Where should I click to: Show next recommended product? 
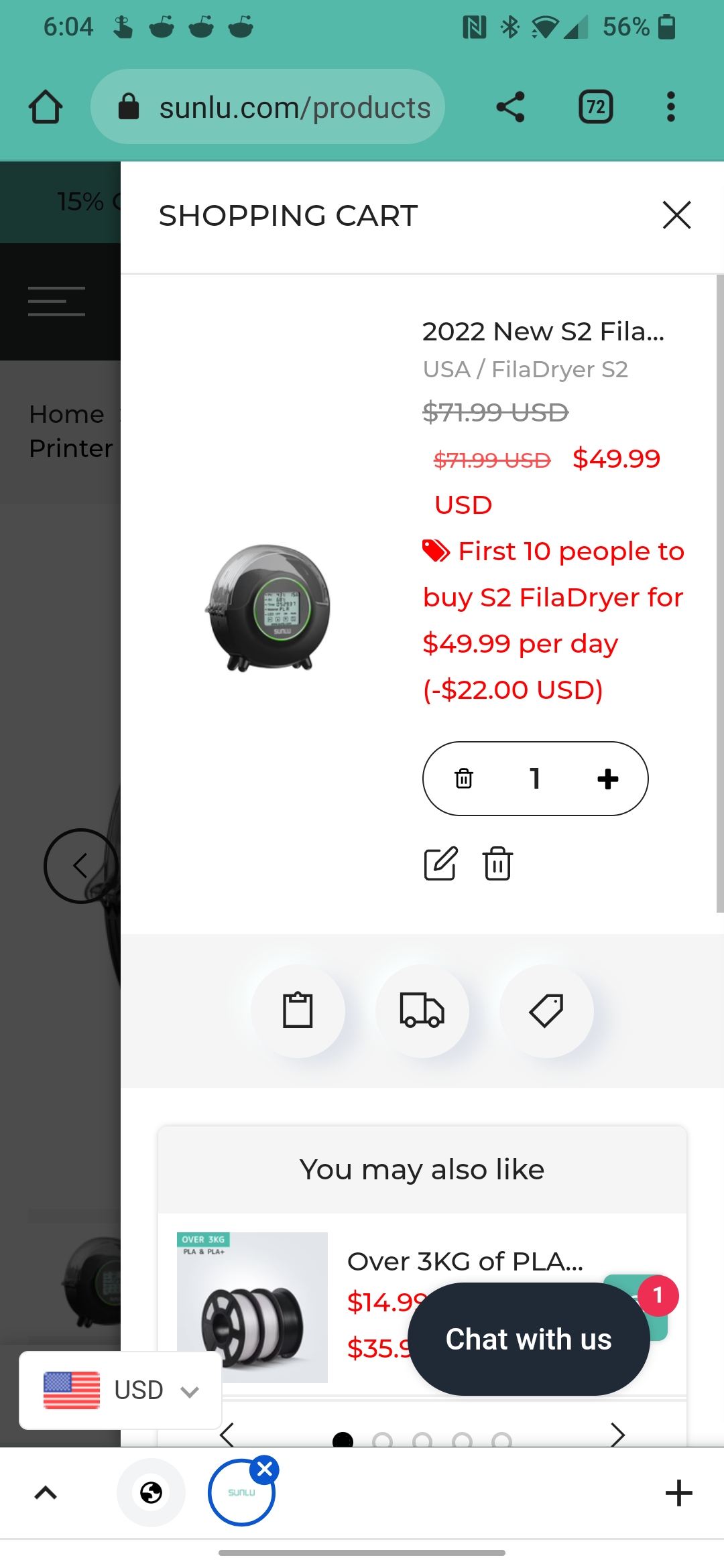(x=617, y=1435)
